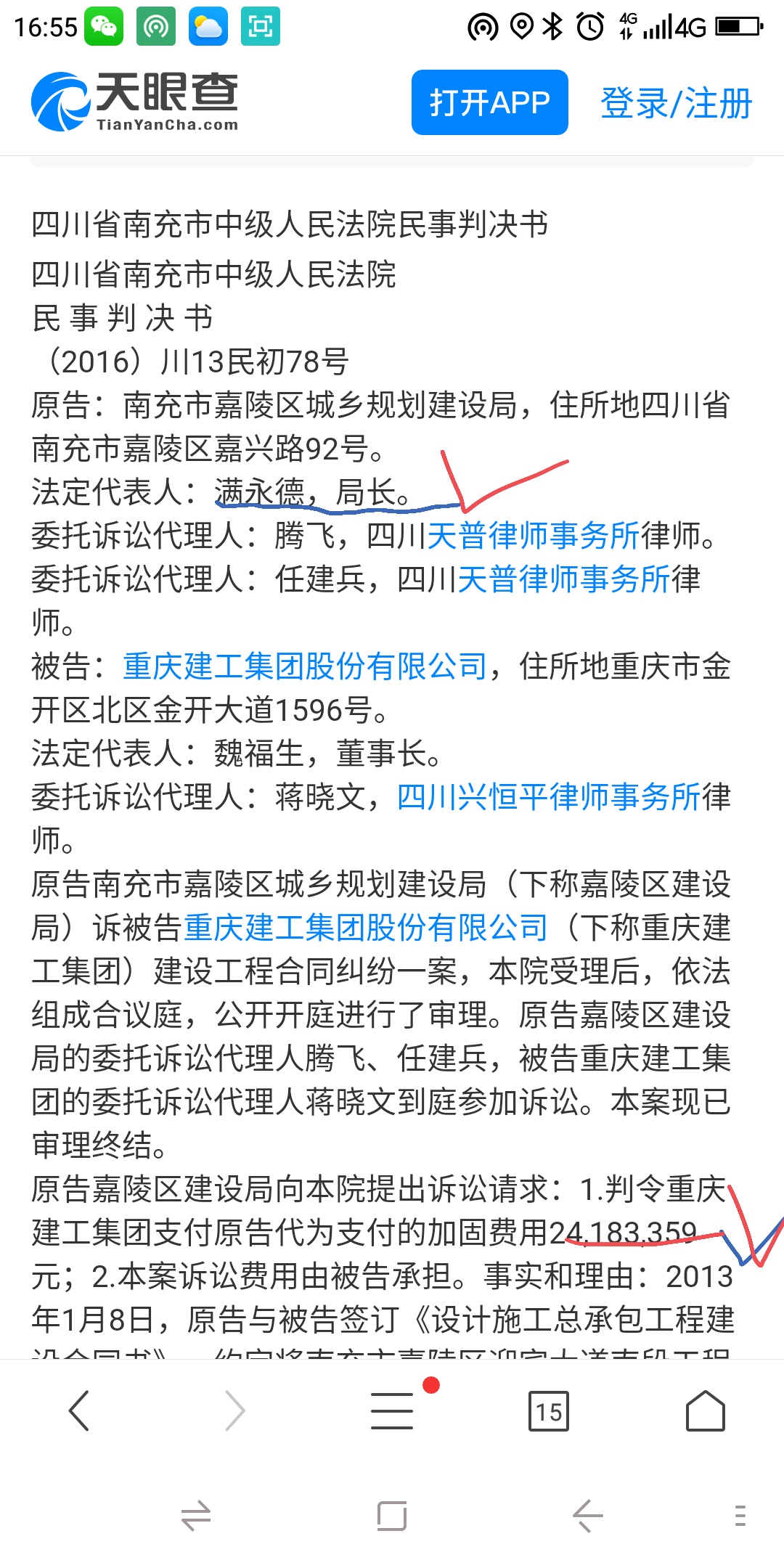Go back to the previous browser page
The image size is (784, 1568).
pos(78,1411)
